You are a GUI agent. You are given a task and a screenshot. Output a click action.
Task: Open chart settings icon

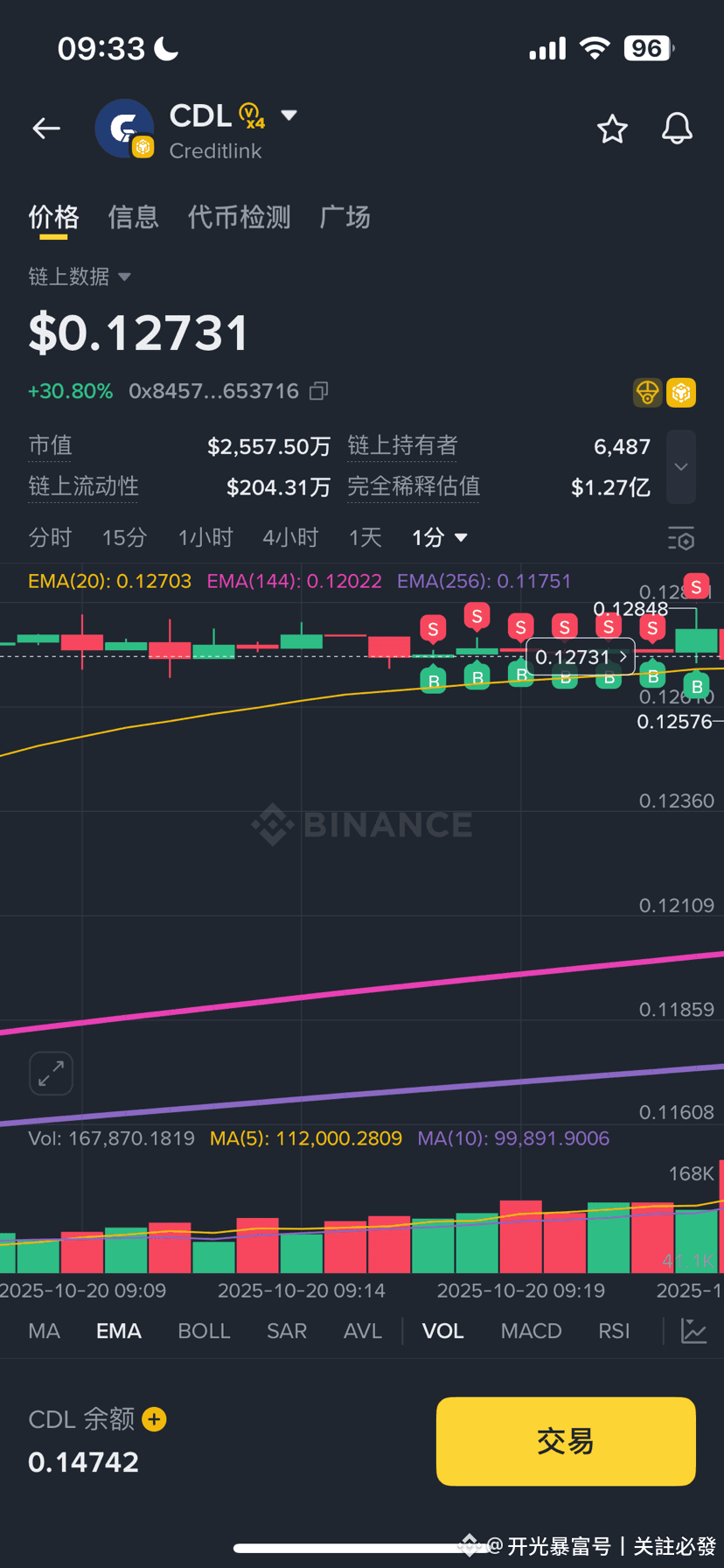coord(681,538)
